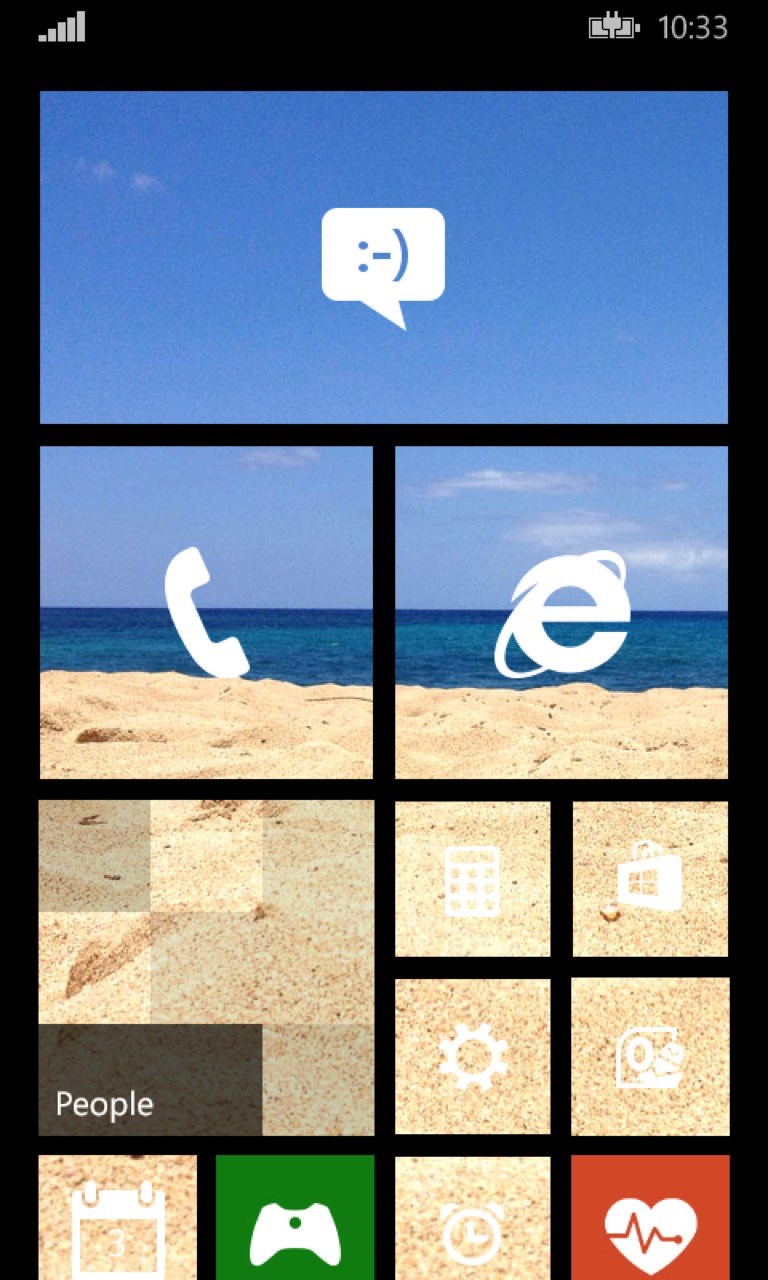The height and width of the screenshot is (1280, 768).
Task: Open the People tile
Action: tap(206, 967)
